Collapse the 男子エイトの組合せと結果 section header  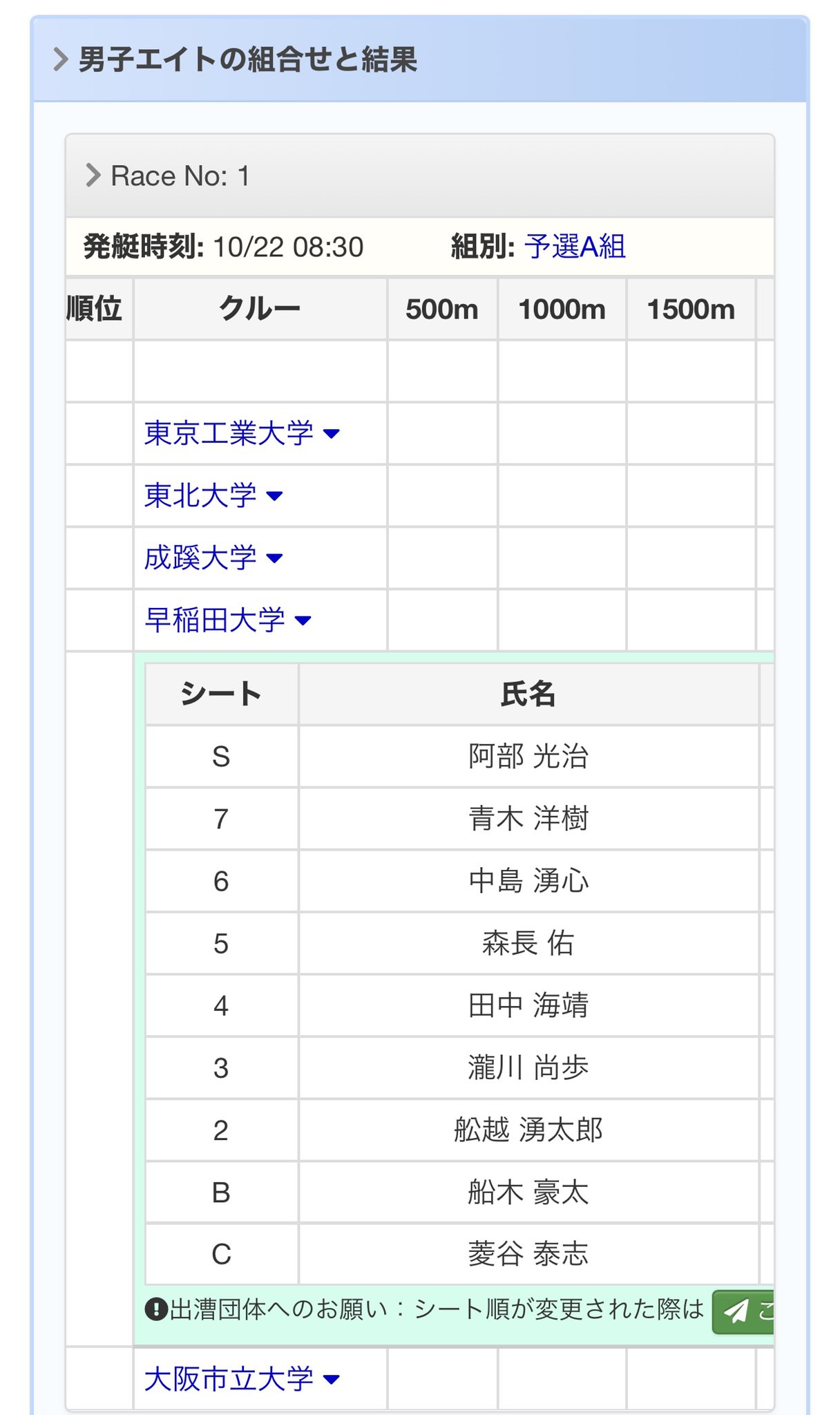pyautogui.click(x=419, y=59)
